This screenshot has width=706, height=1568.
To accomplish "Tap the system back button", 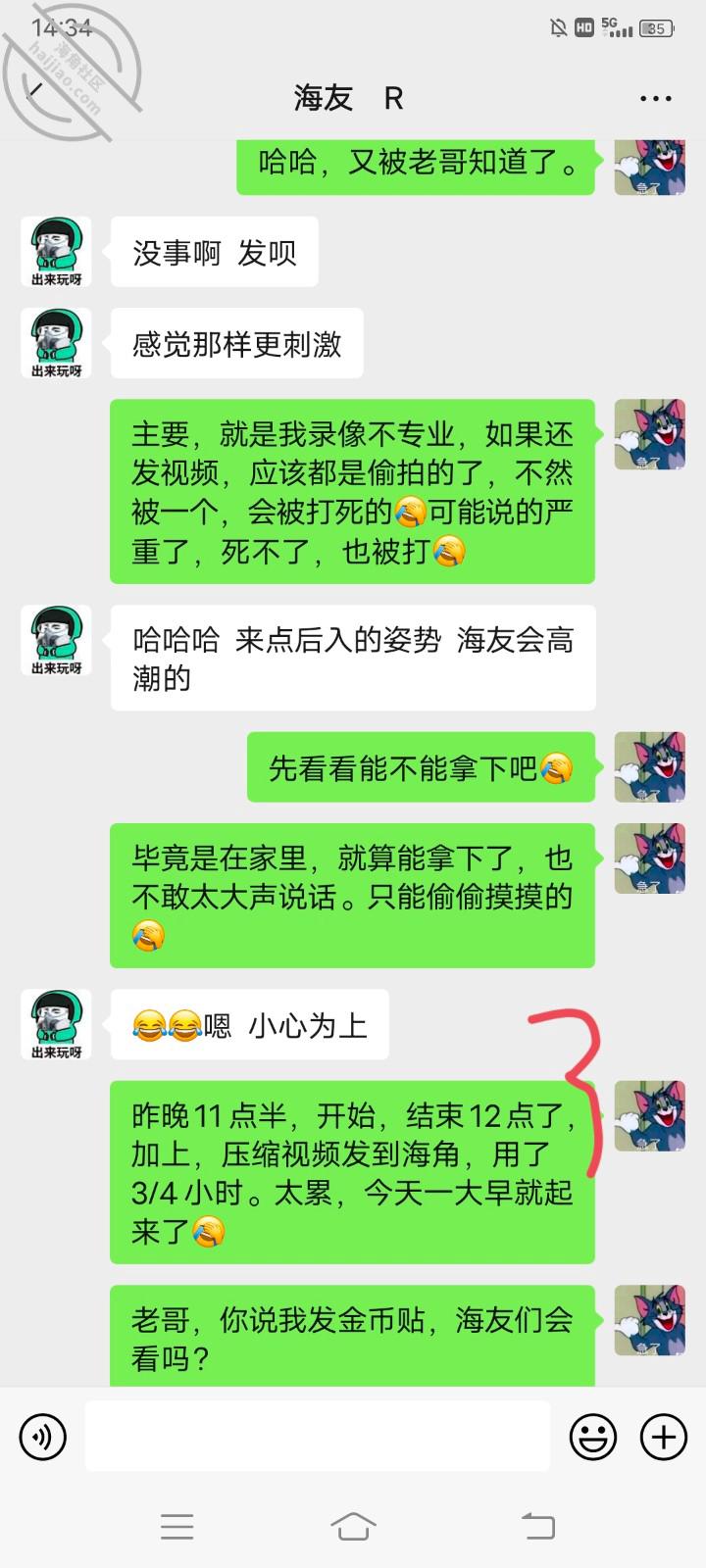I will click(537, 1526).
